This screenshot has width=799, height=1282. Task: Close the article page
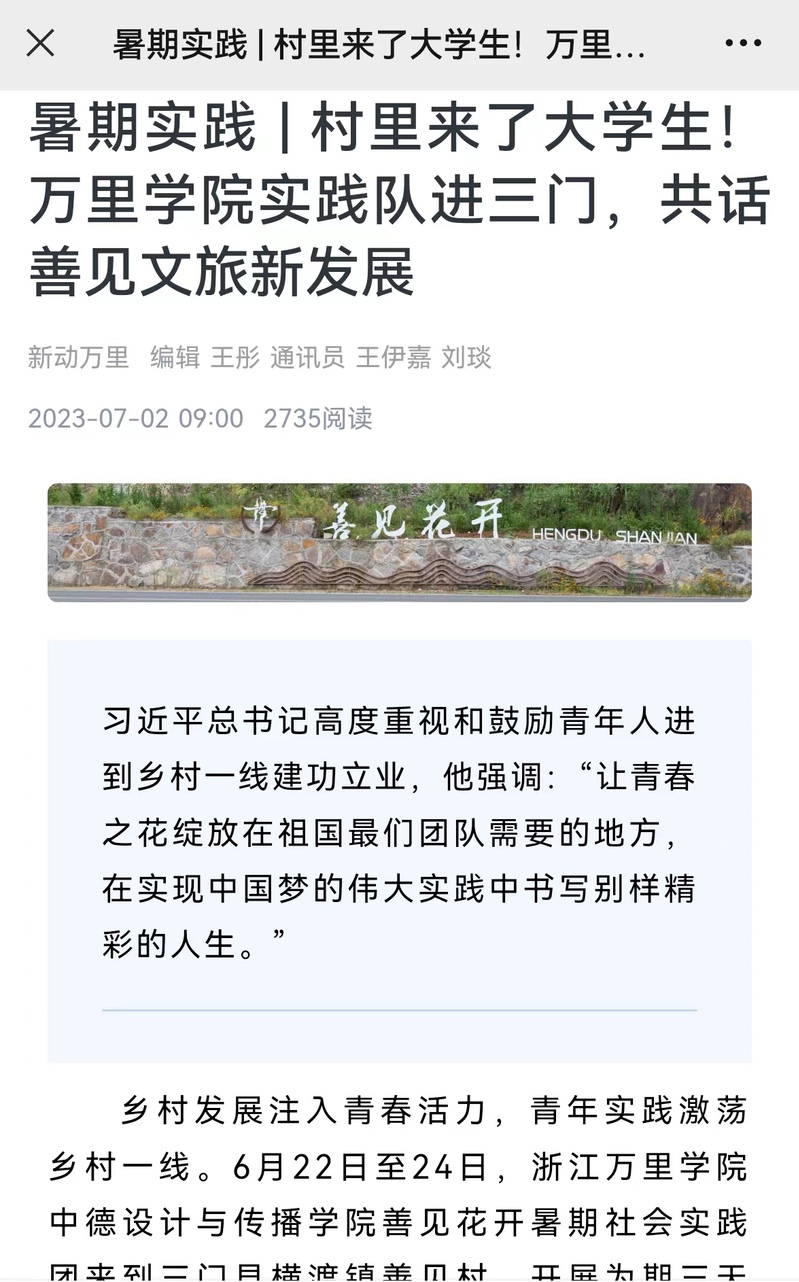(40, 43)
